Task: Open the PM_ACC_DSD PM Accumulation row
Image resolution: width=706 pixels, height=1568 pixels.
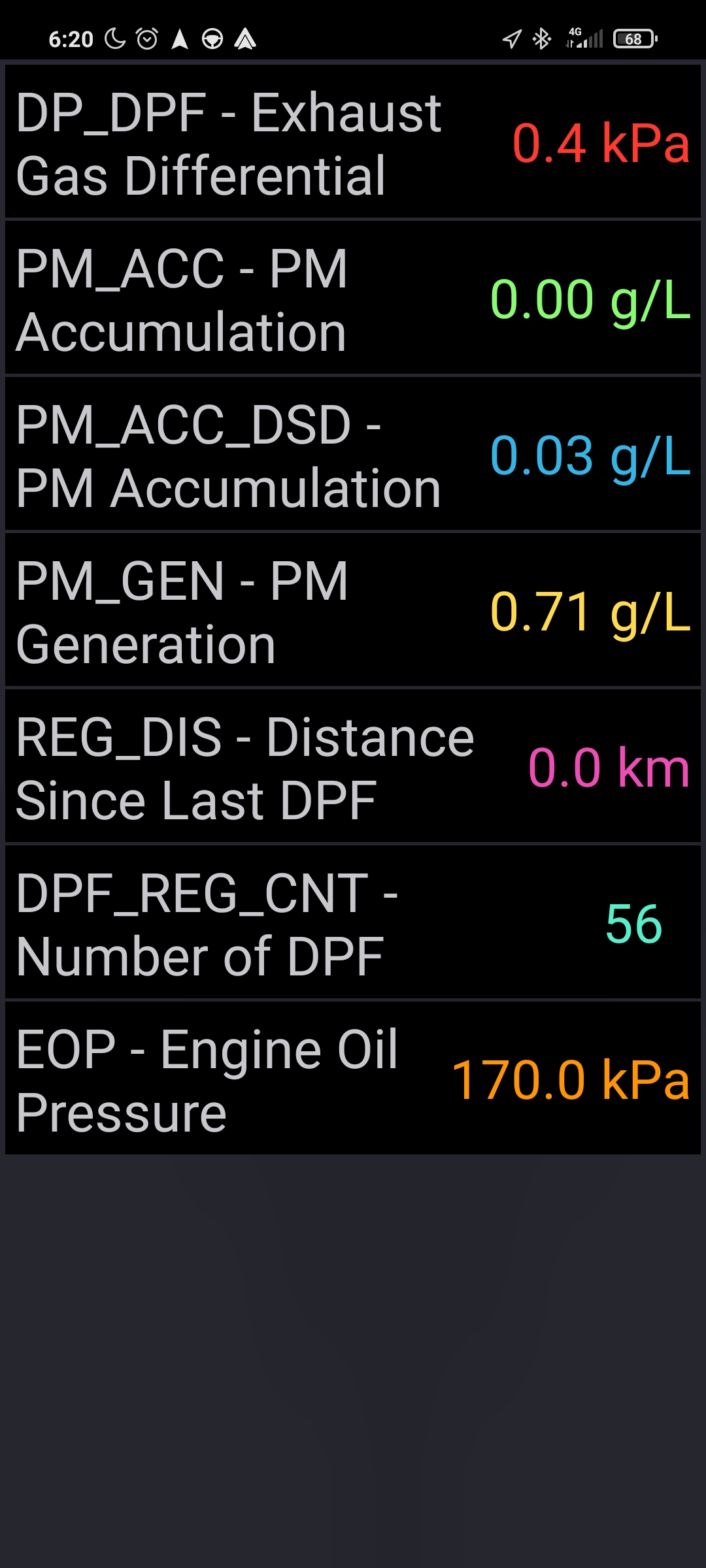Action: pyautogui.click(x=353, y=455)
